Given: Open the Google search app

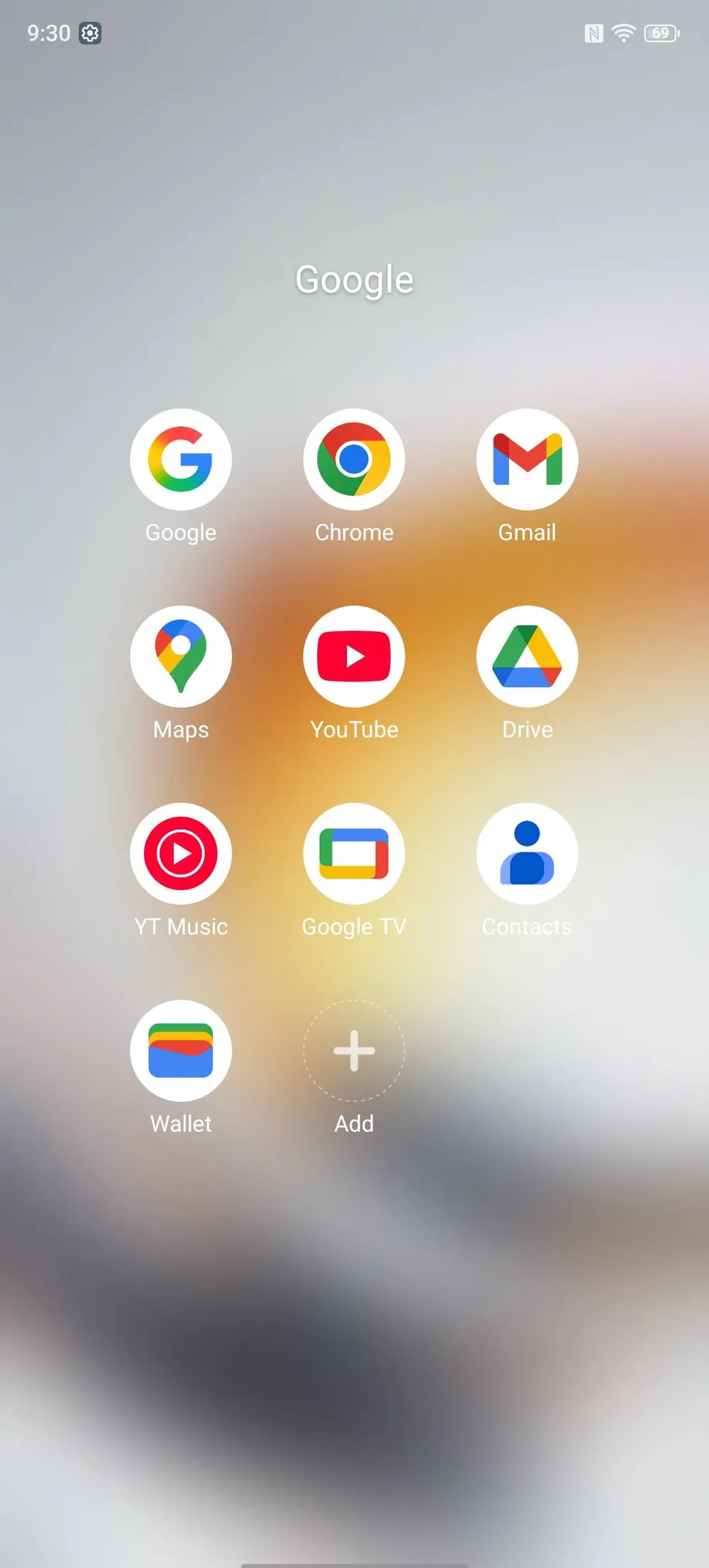Looking at the screenshot, I should (x=181, y=460).
